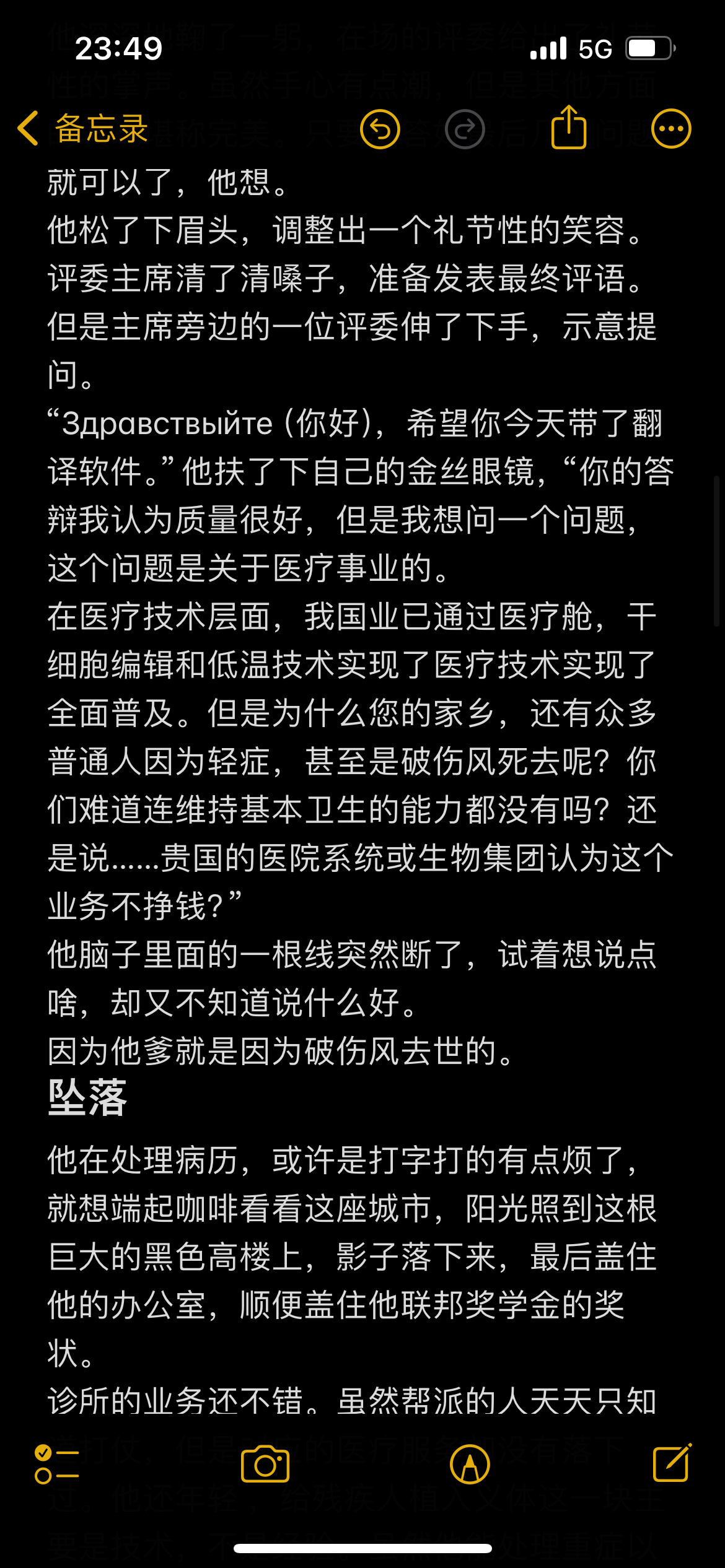Open the camera attachment option
Viewport: 725px width, 1568px height.
265,1465
